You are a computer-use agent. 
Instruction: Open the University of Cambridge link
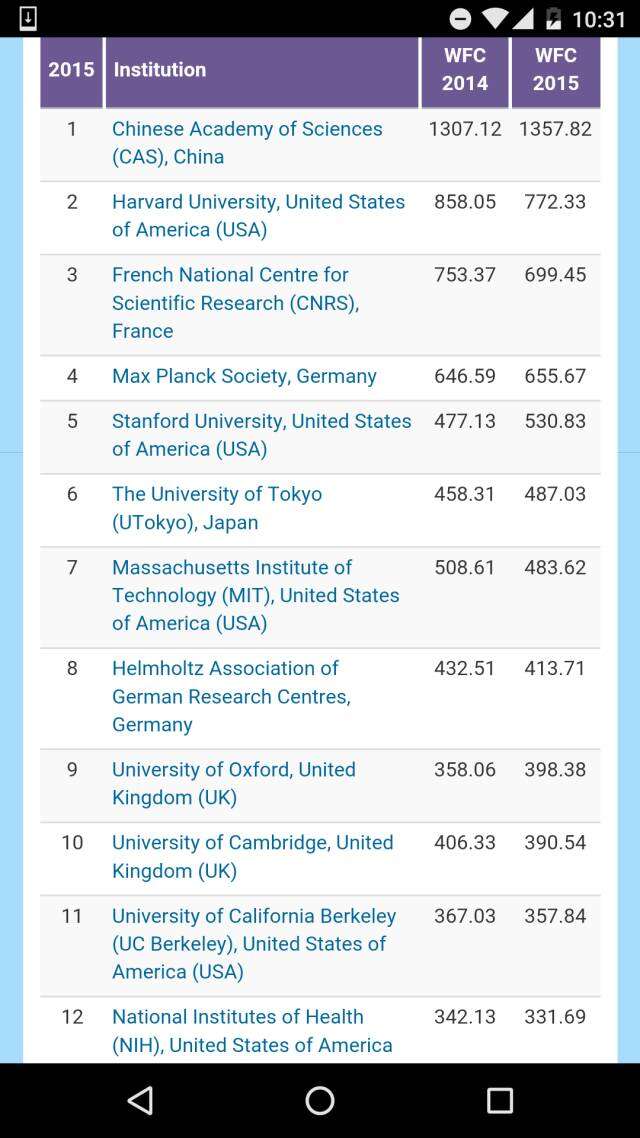pyautogui.click(x=253, y=856)
